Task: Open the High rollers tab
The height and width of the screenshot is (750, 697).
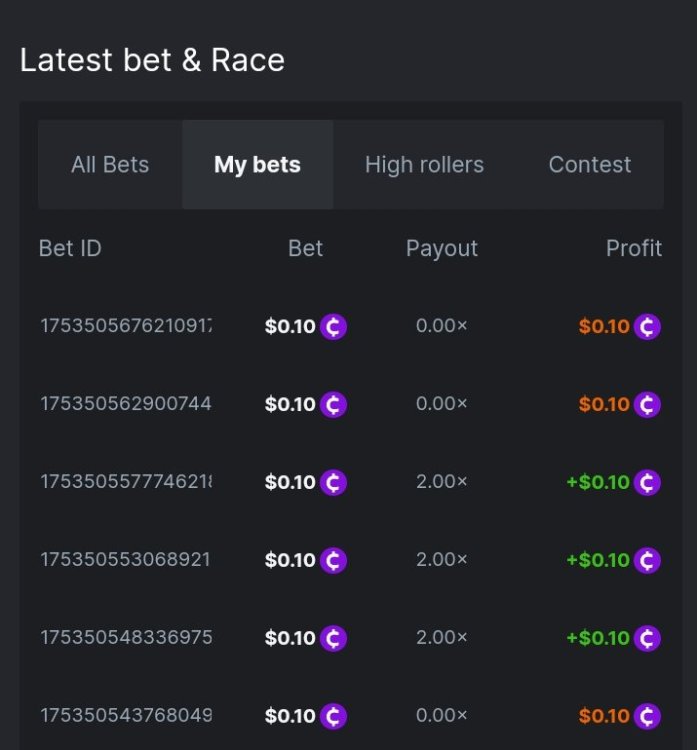Action: click(x=424, y=165)
